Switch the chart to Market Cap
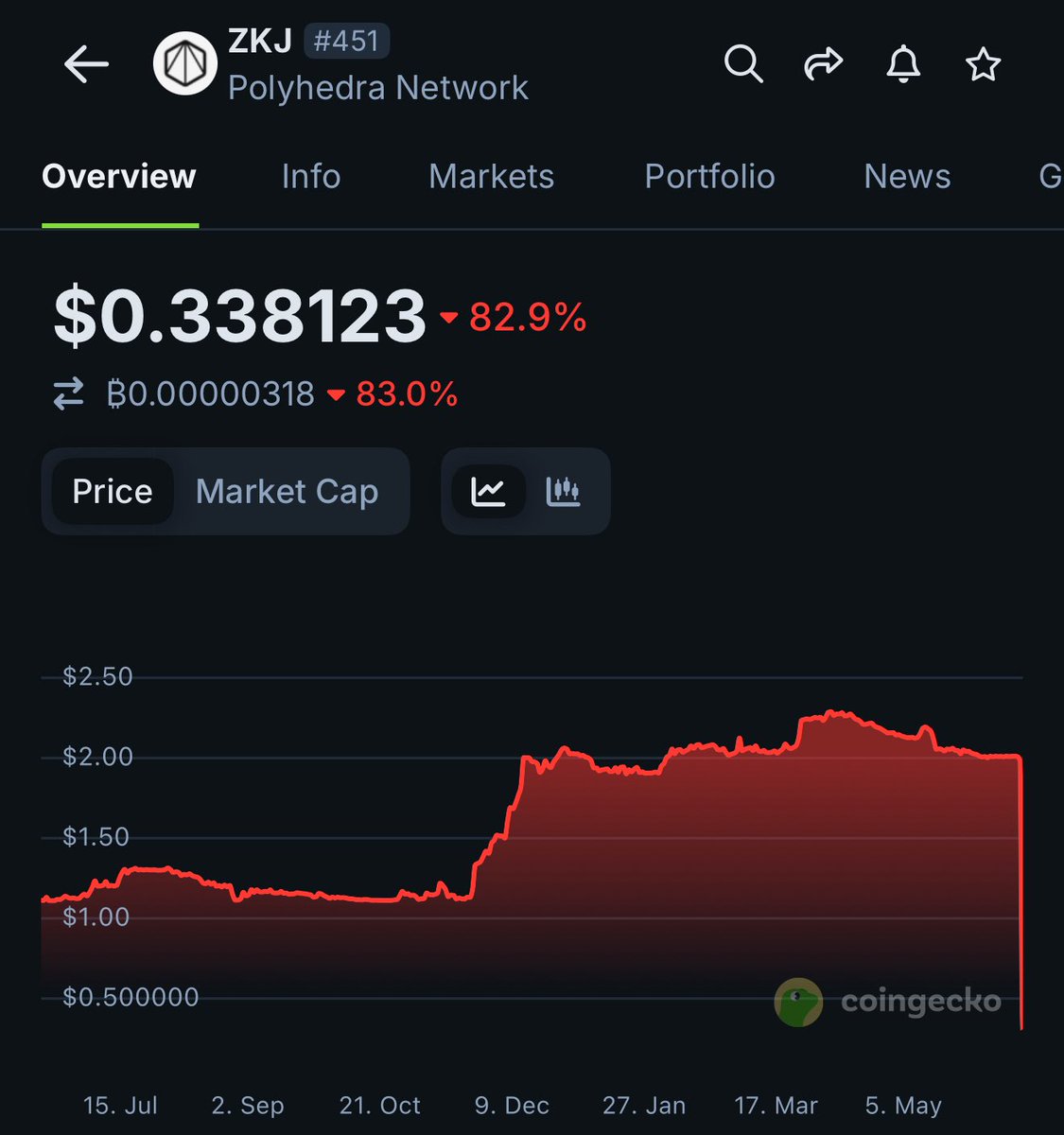The height and width of the screenshot is (1135, 1064). click(x=287, y=492)
